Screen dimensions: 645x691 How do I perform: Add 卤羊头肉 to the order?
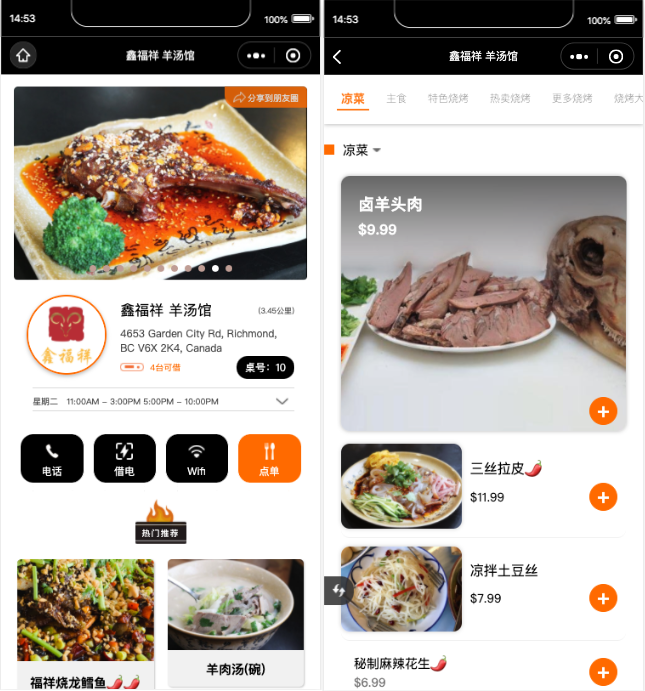pos(603,410)
